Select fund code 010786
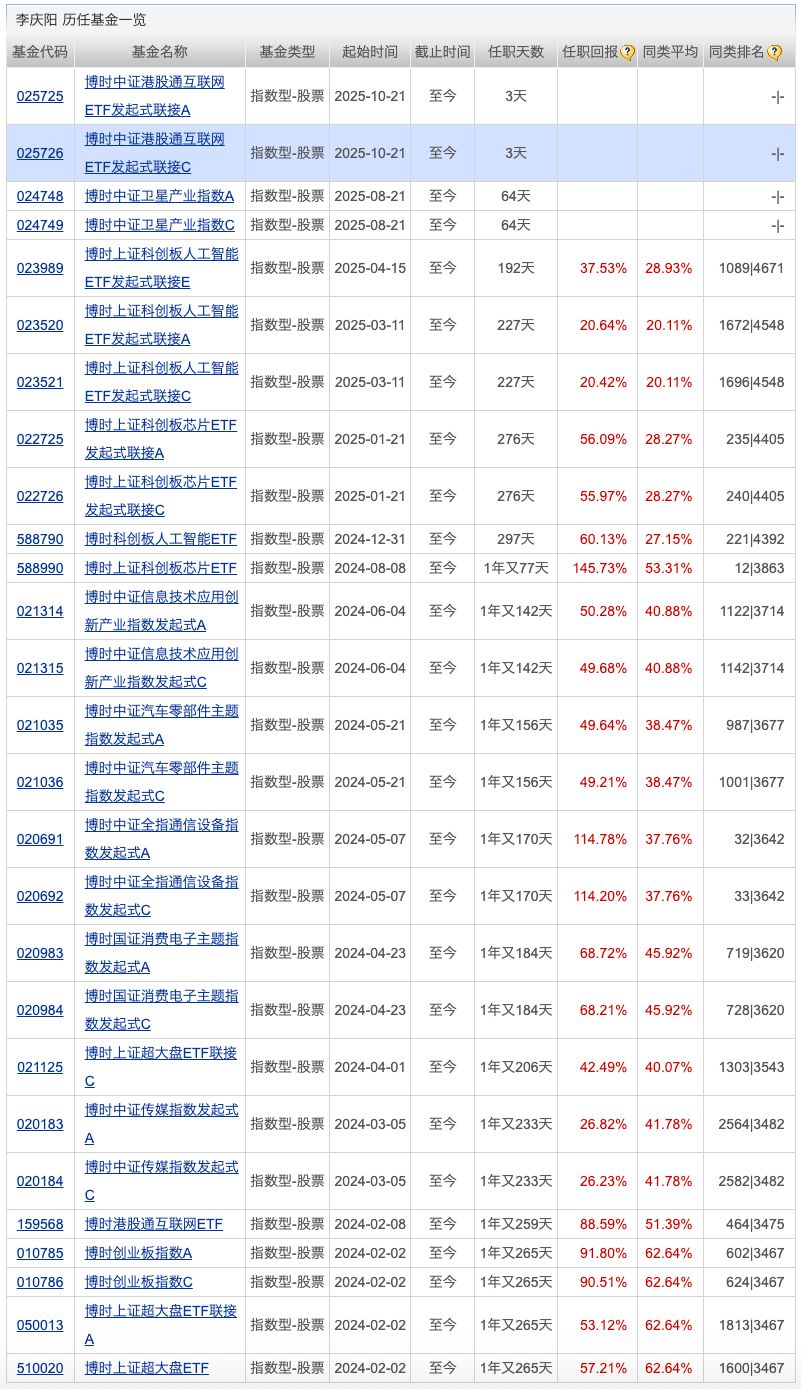The image size is (802, 1390). (x=40, y=1282)
